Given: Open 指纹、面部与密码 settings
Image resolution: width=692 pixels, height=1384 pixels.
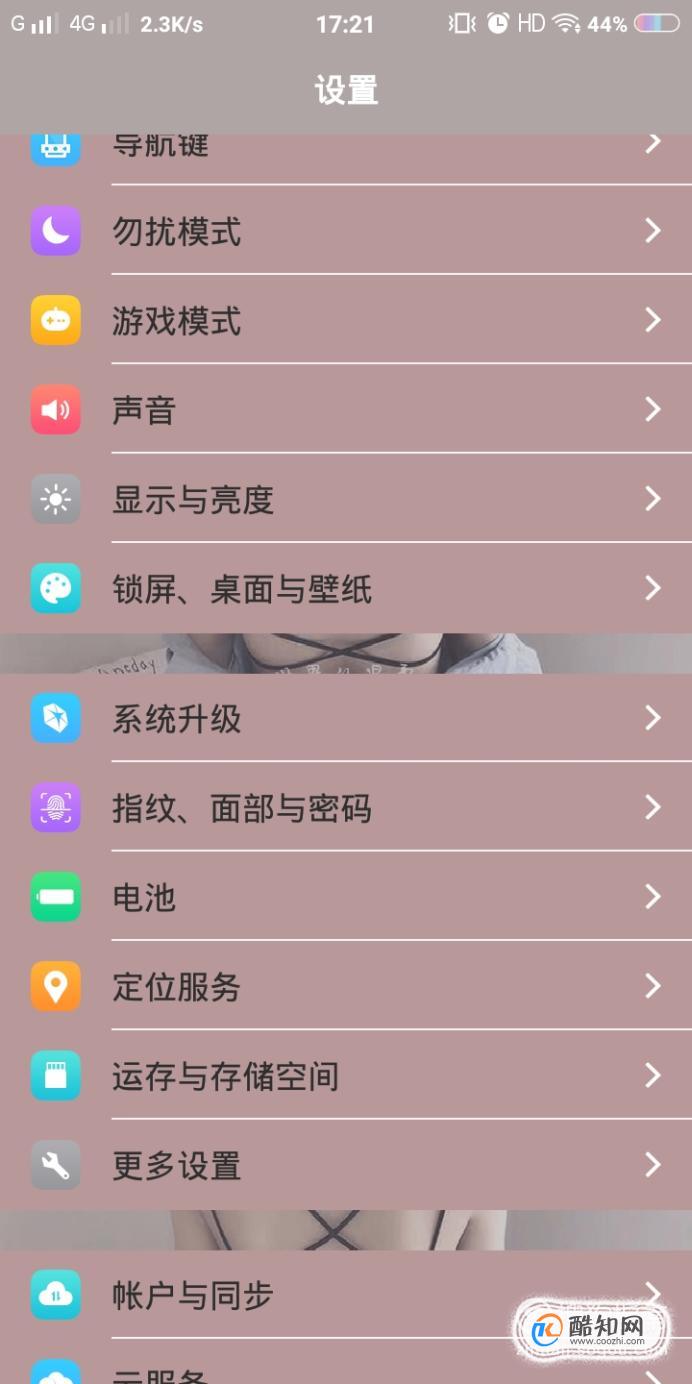Looking at the screenshot, I should (346, 807).
